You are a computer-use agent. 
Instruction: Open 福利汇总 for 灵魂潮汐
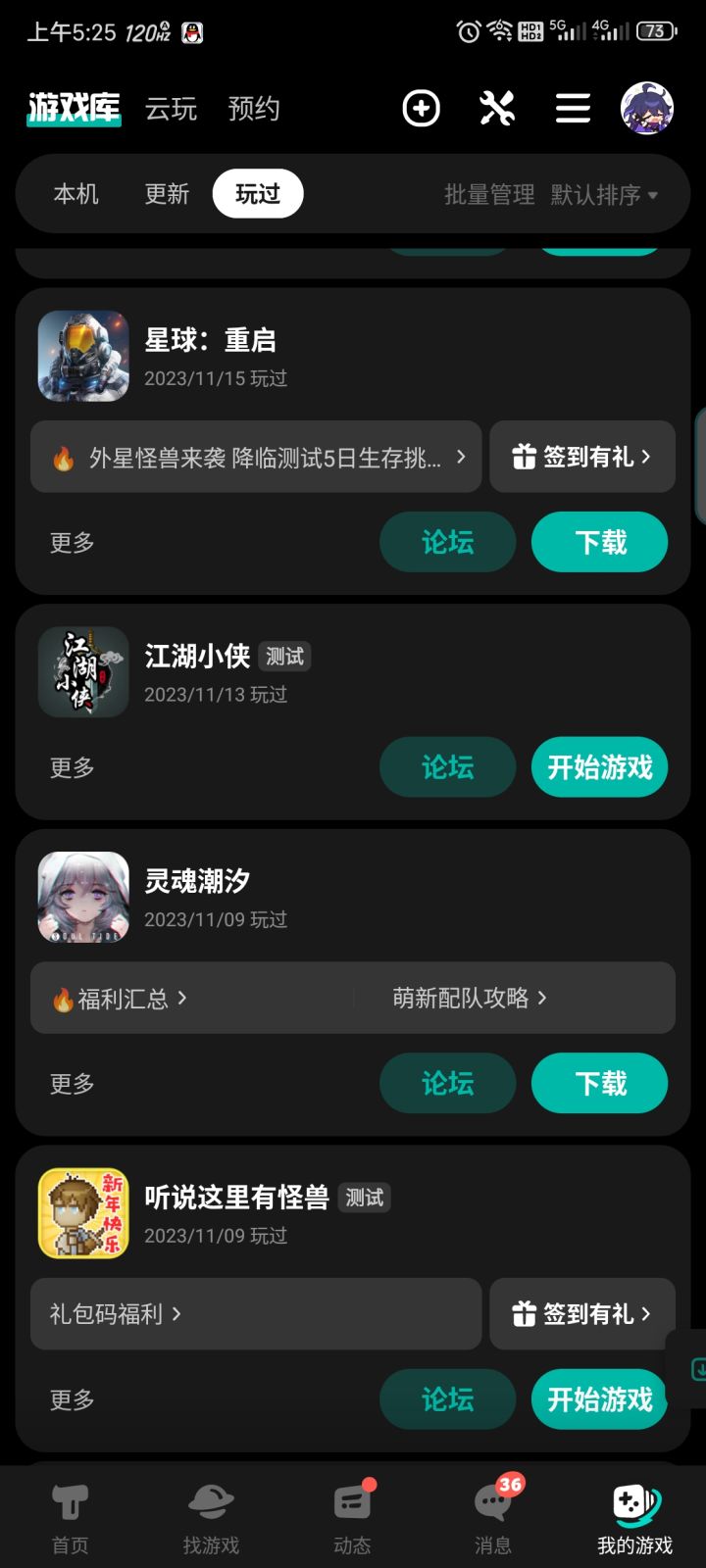[x=120, y=999]
